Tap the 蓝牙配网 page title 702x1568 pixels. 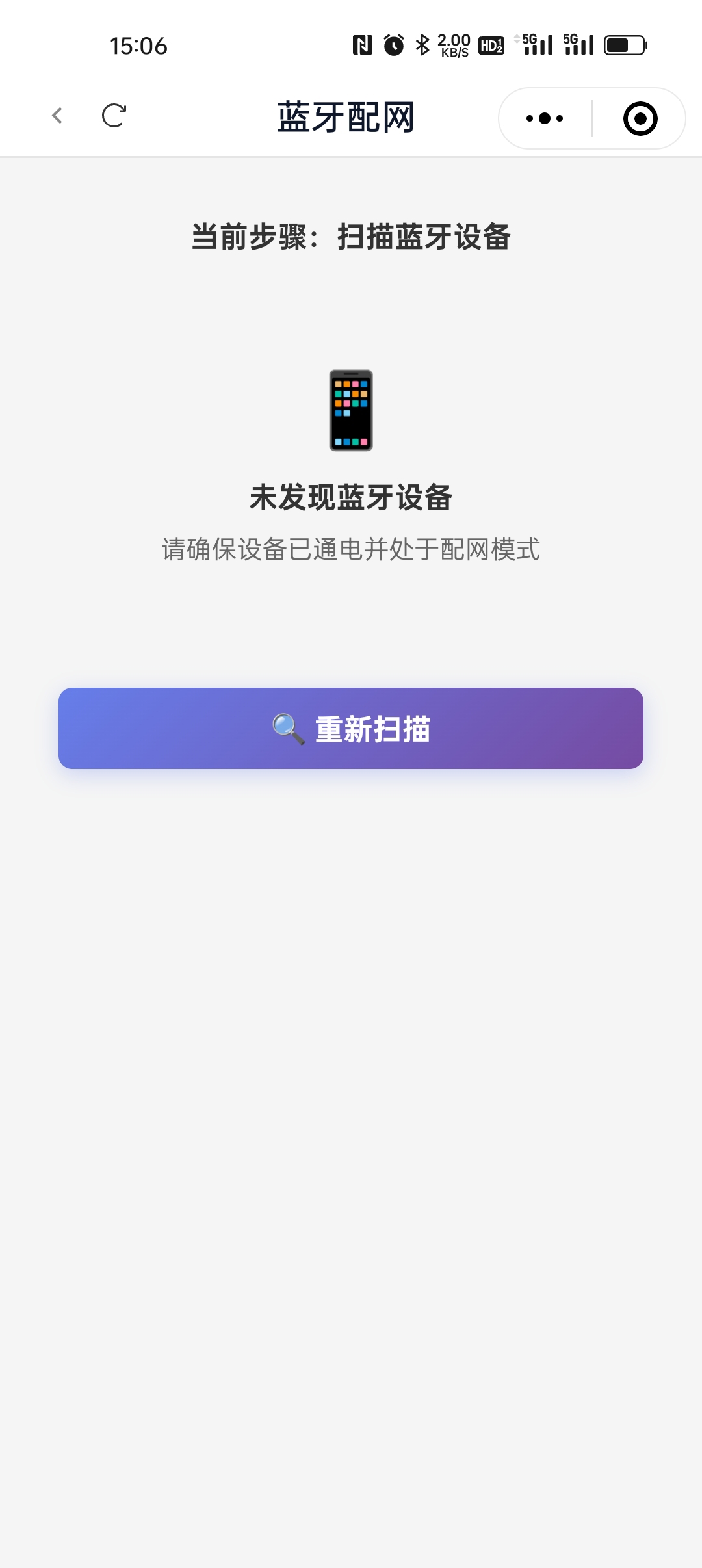[346, 117]
